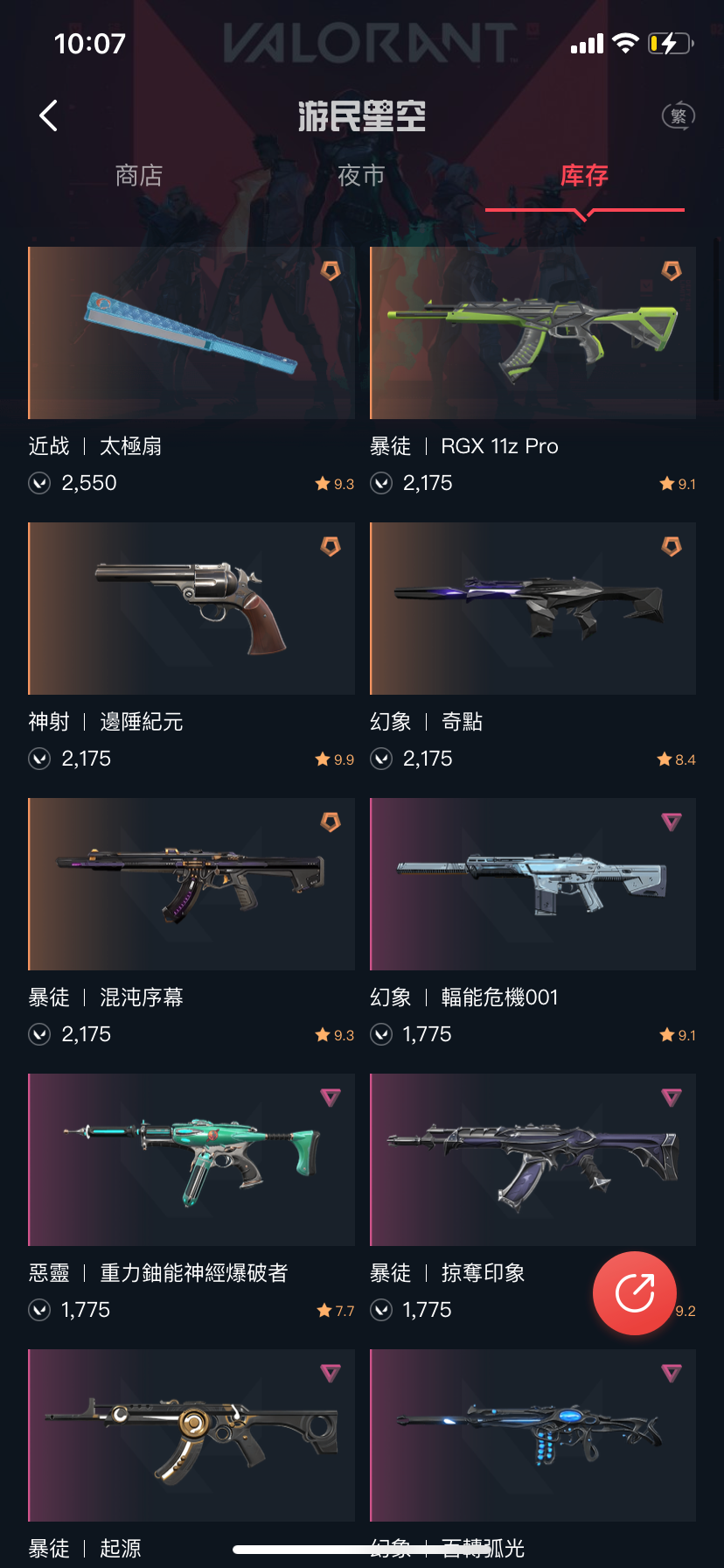The image size is (724, 1568).
Task: Select the 库存 tab
Action: pyautogui.click(x=584, y=176)
